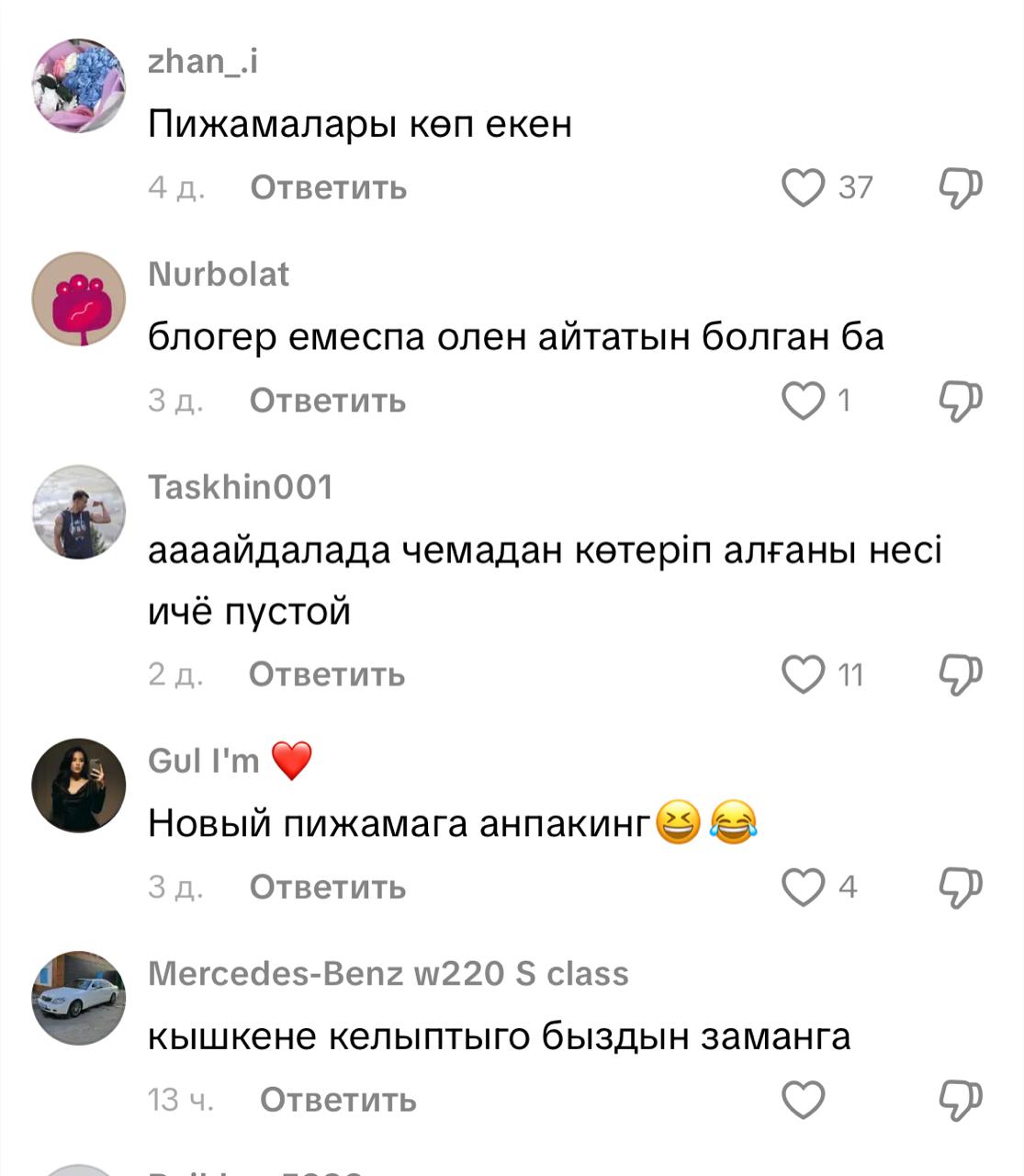Like zhan_.i's comment about pijamas

[x=803, y=187]
